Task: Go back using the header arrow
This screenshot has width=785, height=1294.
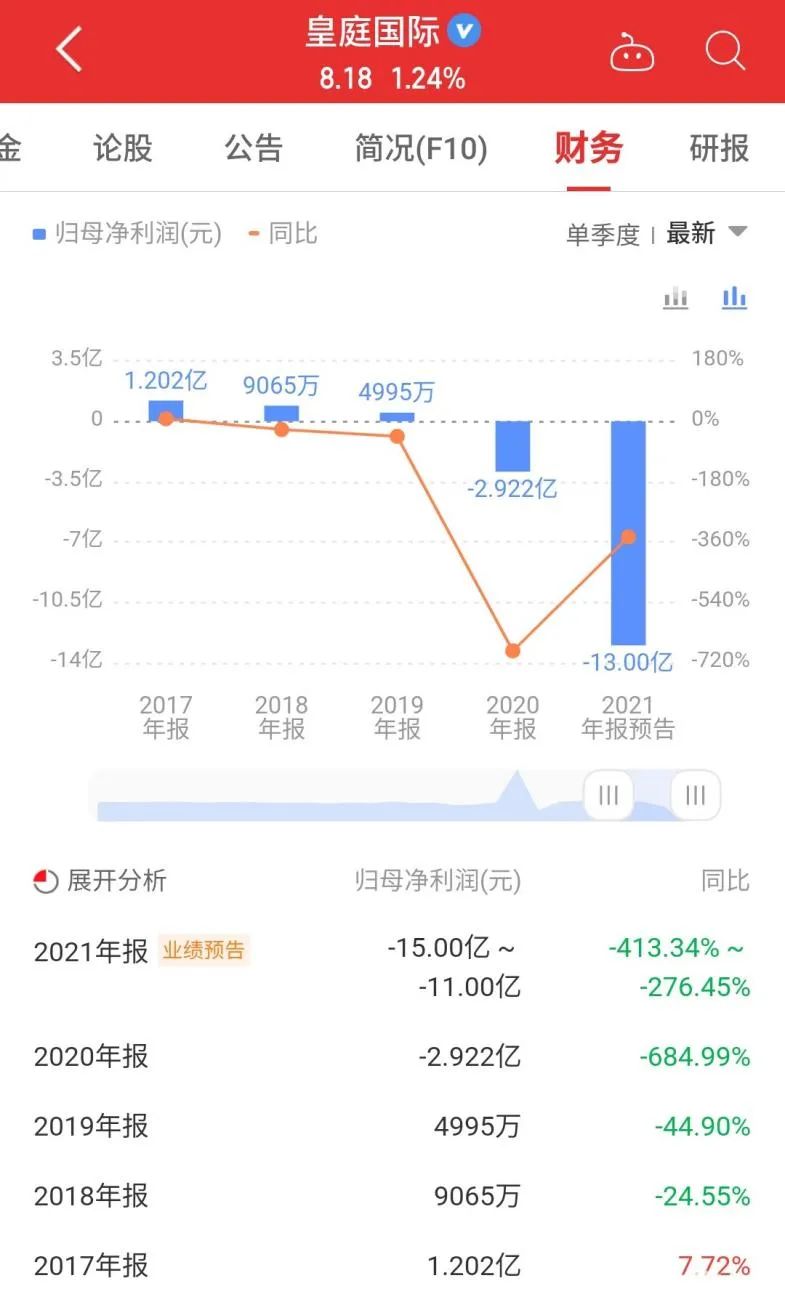Action: tap(68, 50)
